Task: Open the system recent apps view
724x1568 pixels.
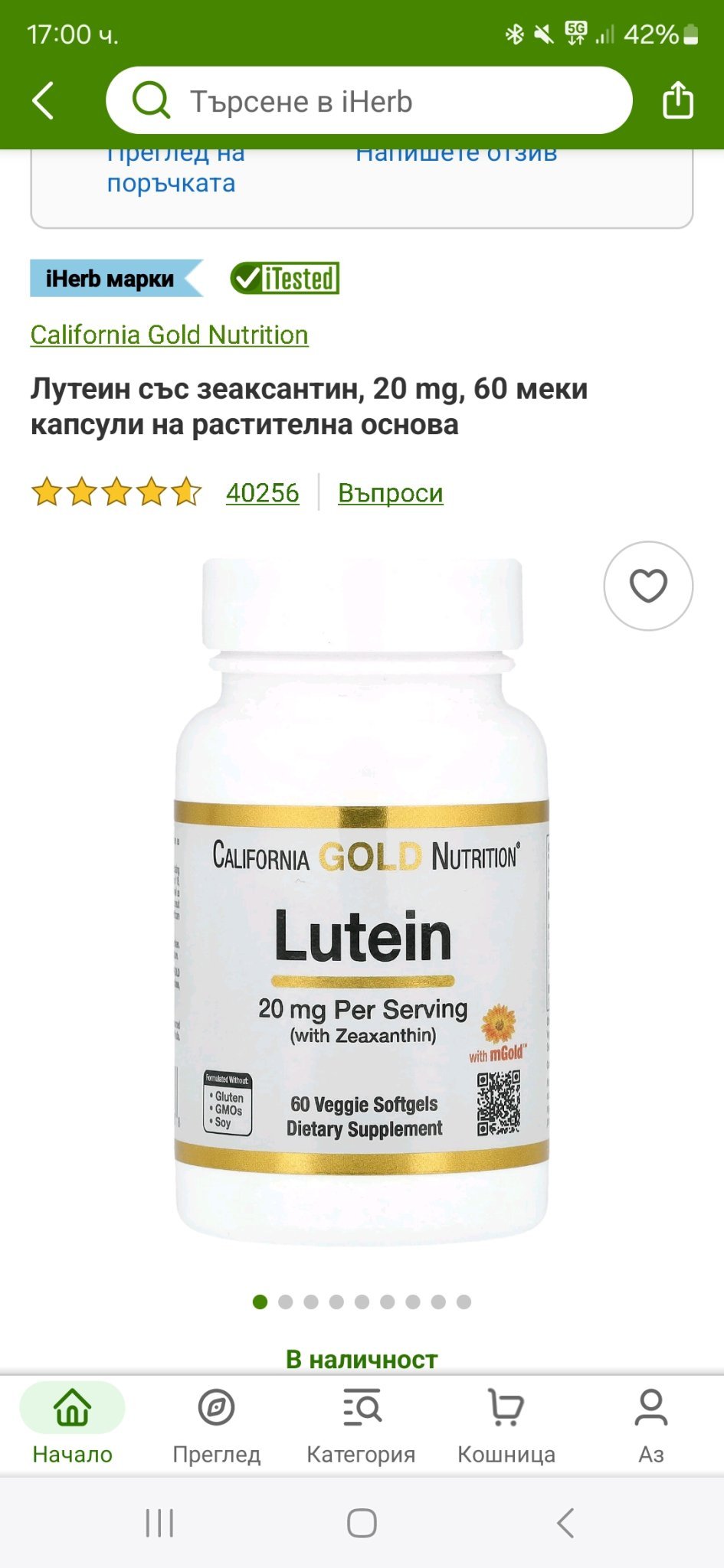Action: coord(159,1523)
